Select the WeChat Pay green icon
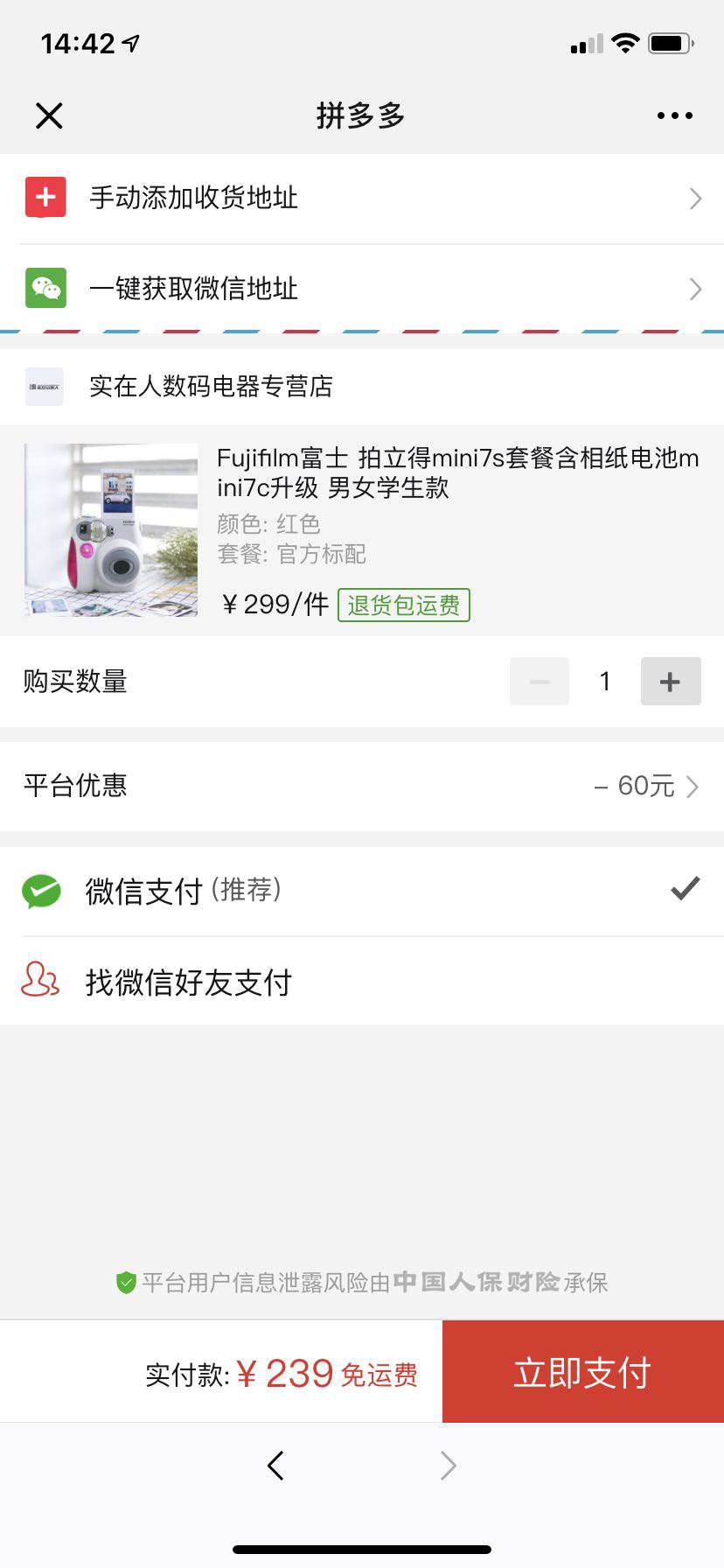The height and width of the screenshot is (1568, 724). pyautogui.click(x=41, y=891)
